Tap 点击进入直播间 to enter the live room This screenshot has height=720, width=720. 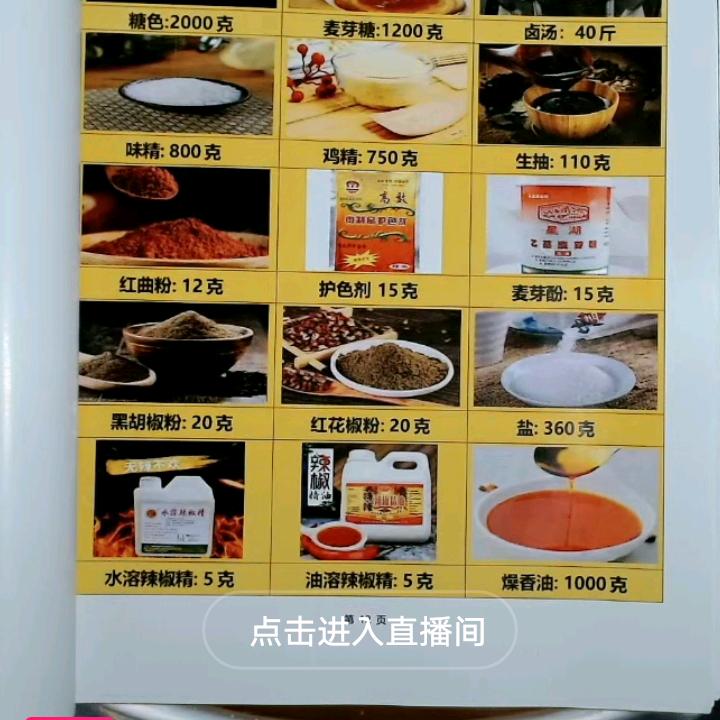coord(366,632)
